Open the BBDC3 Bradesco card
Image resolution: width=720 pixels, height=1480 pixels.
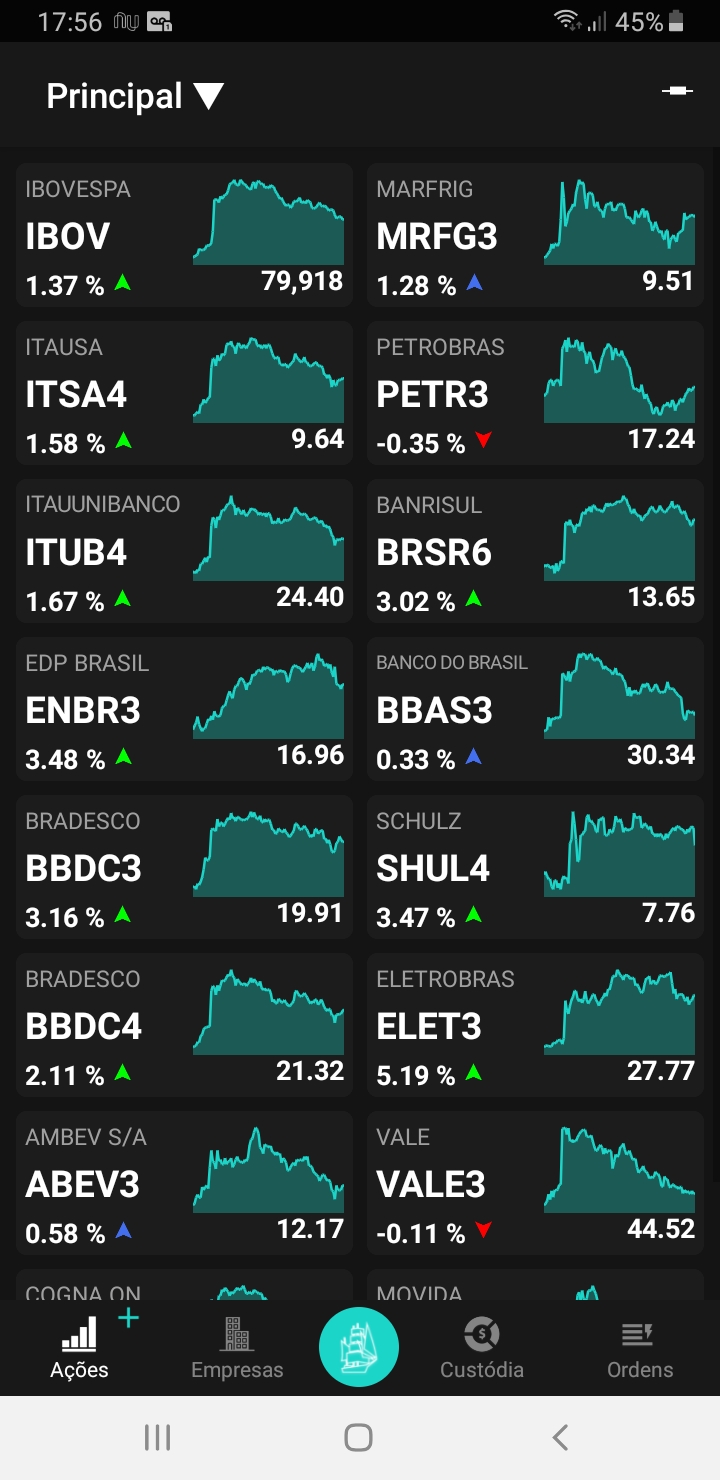pos(185,867)
